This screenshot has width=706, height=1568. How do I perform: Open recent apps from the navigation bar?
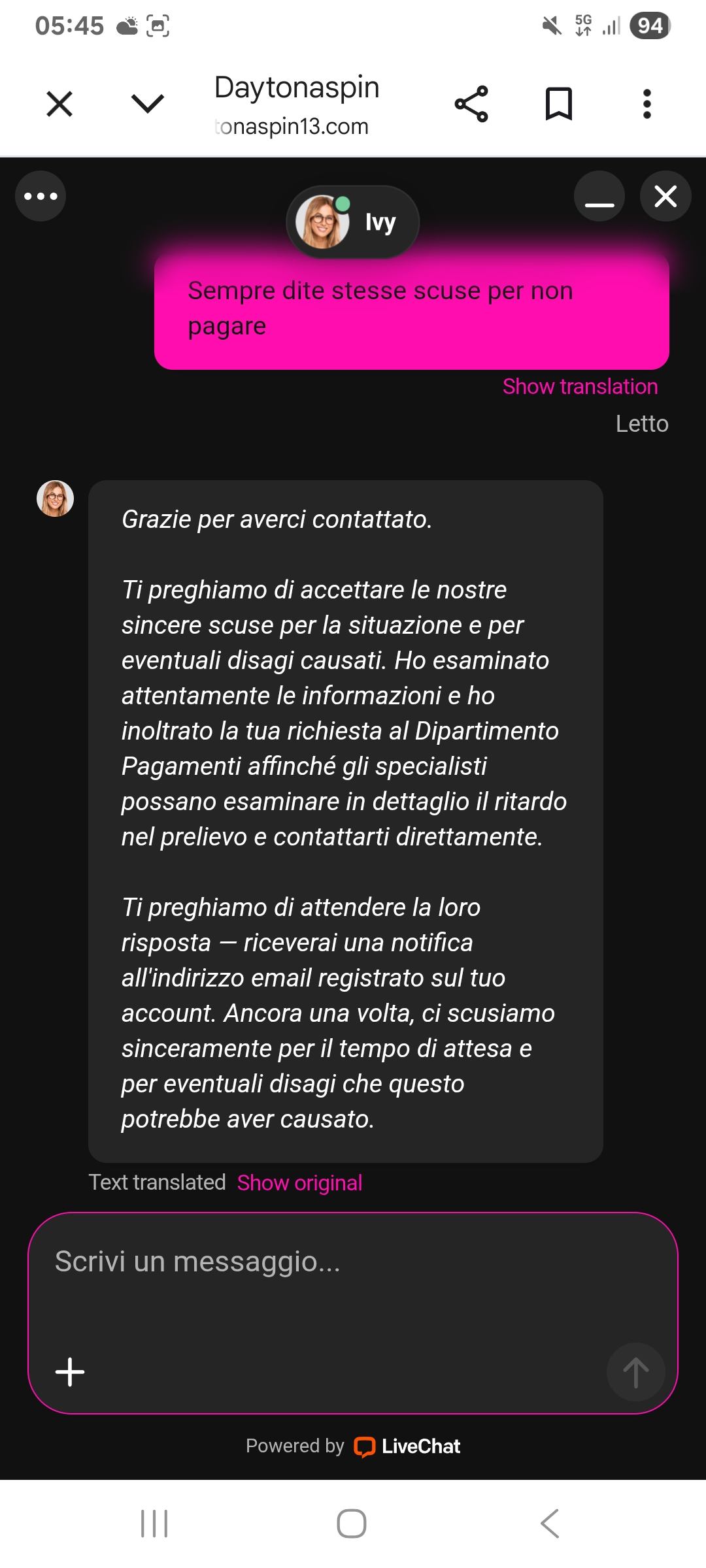tap(155, 1524)
